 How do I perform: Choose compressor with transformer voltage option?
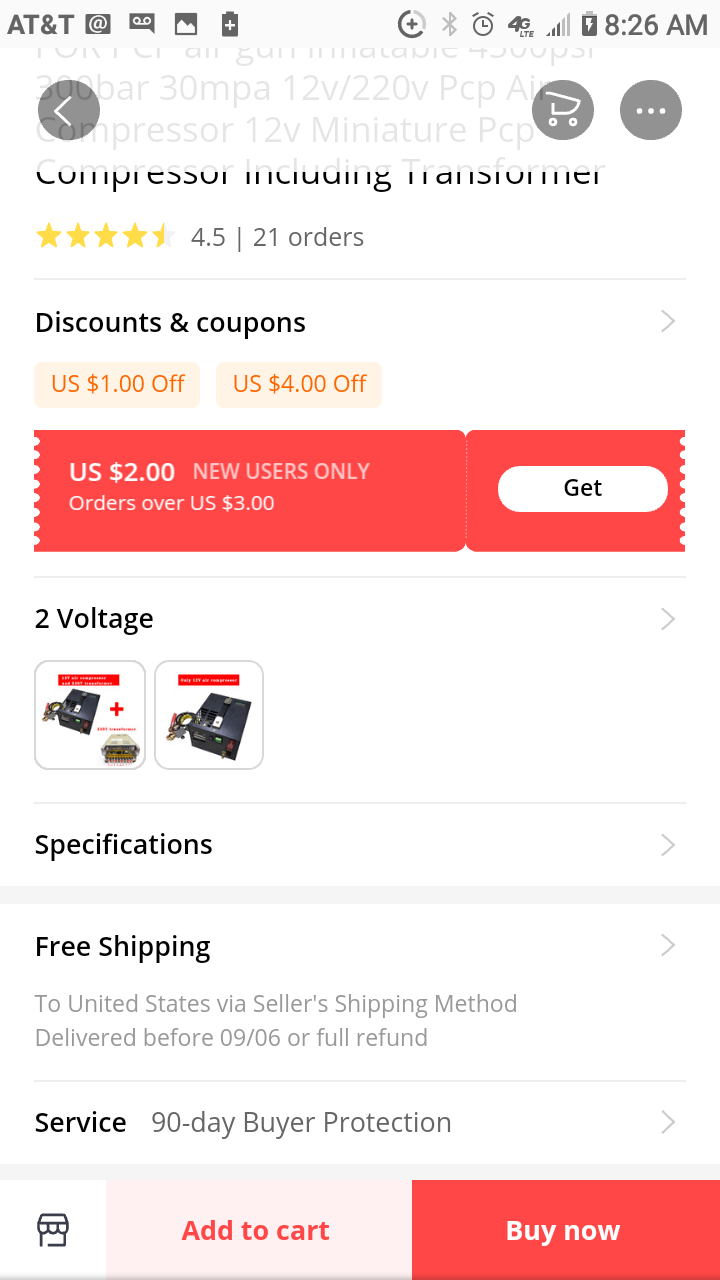point(90,715)
